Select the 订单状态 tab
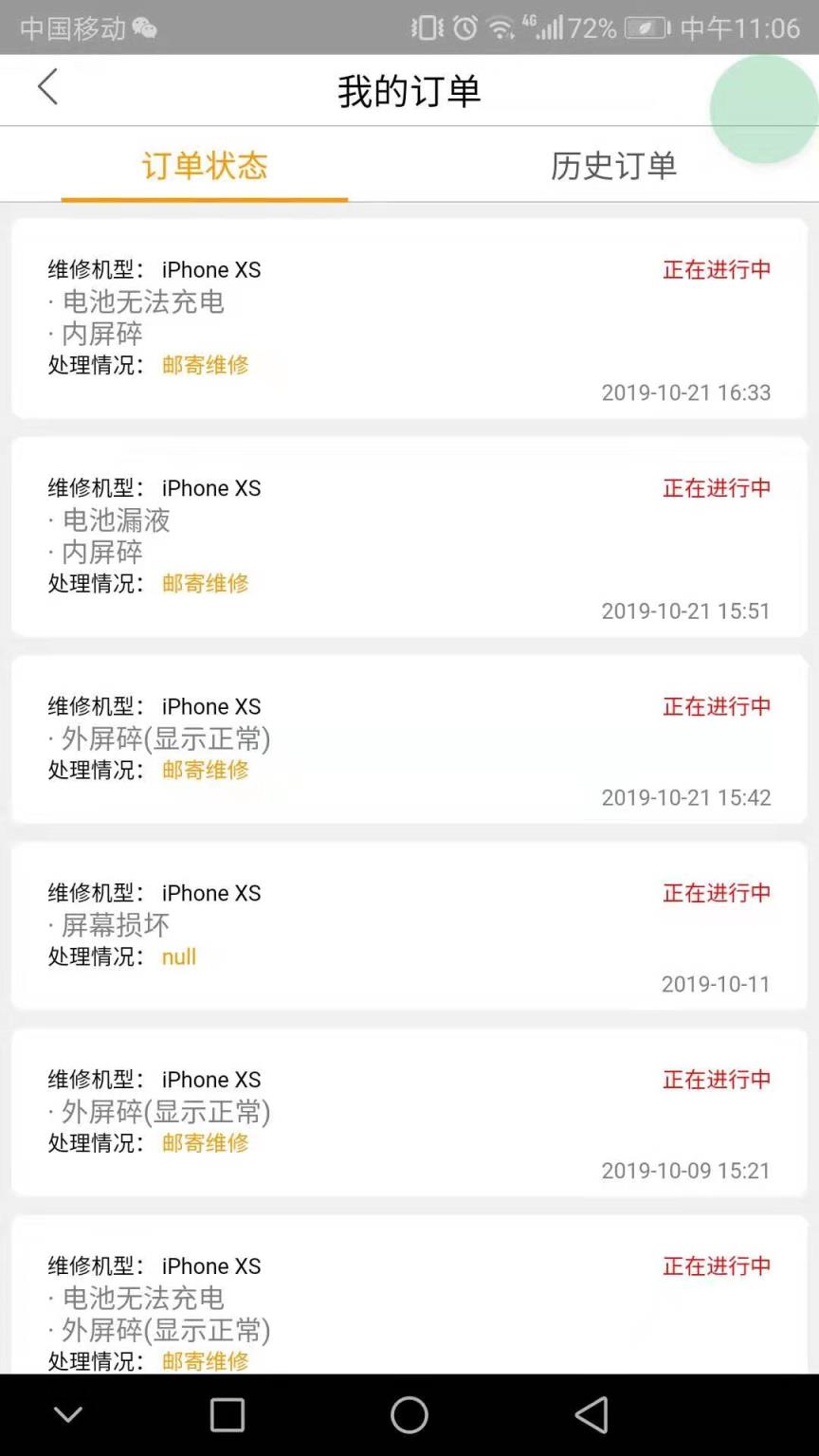Screen dimensions: 819x1456 tap(205, 166)
